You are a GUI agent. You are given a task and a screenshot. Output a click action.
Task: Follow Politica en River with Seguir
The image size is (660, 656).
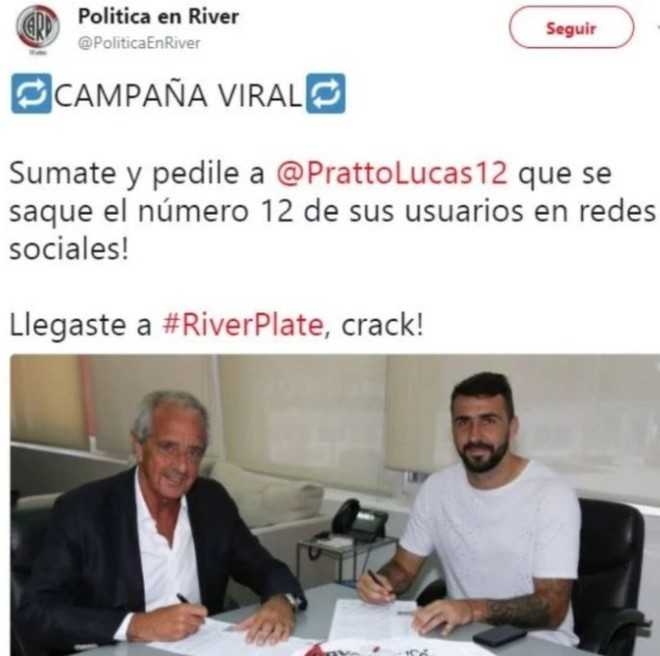tap(571, 28)
